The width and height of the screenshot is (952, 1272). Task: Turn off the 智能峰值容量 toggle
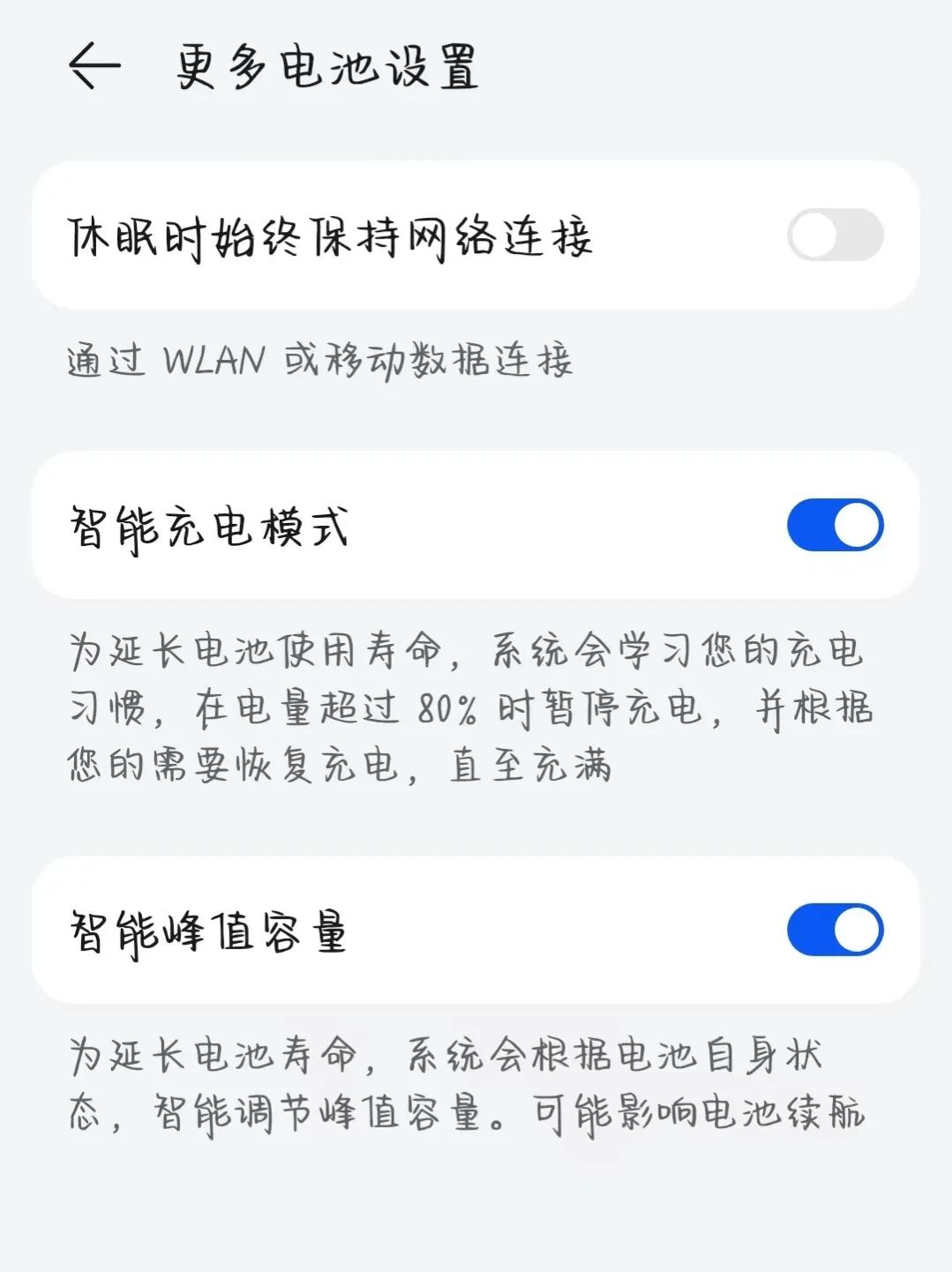[x=833, y=927]
